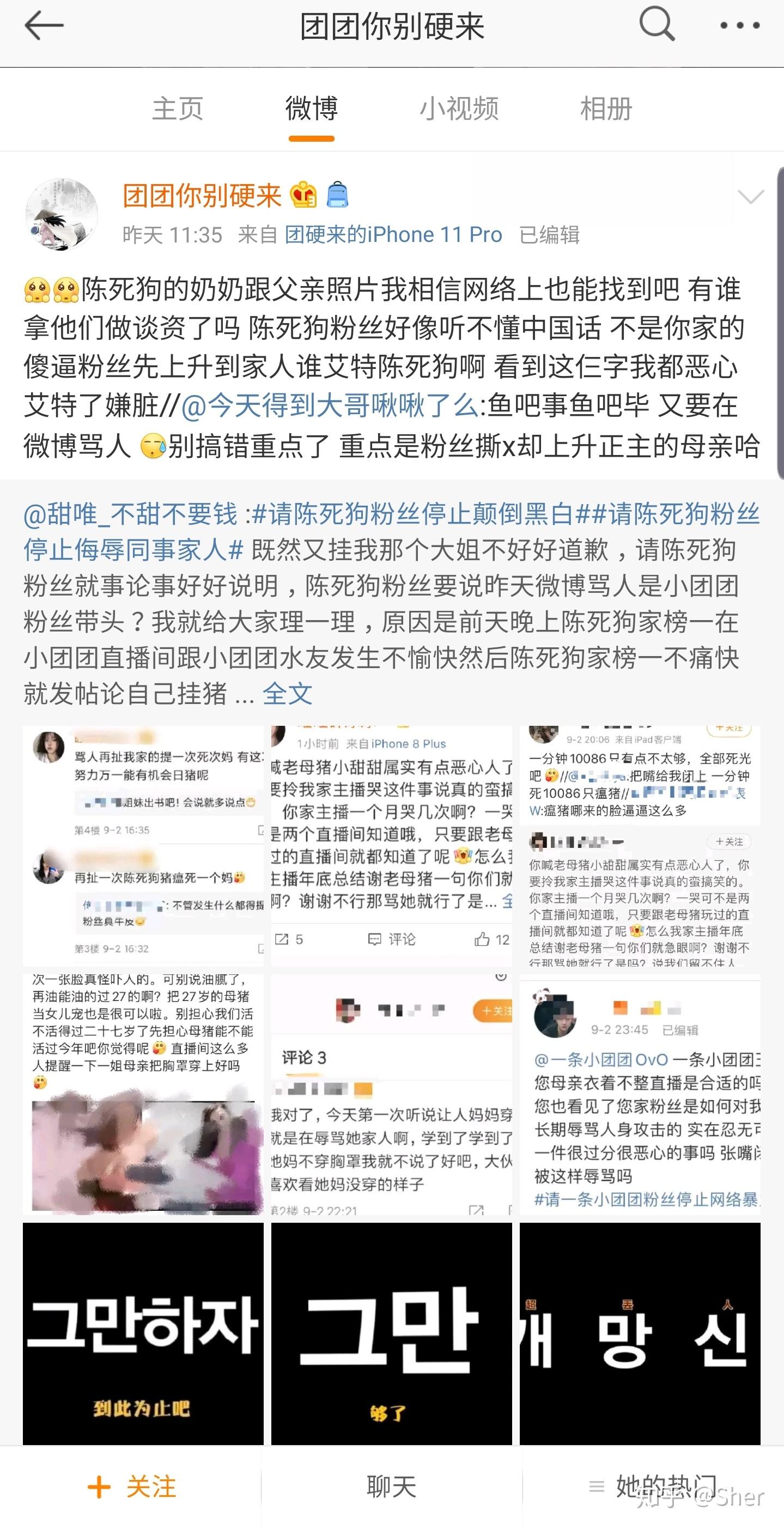Open the 相册 tab
Image resolution: width=784 pixels, height=1529 pixels.
pyautogui.click(x=605, y=109)
